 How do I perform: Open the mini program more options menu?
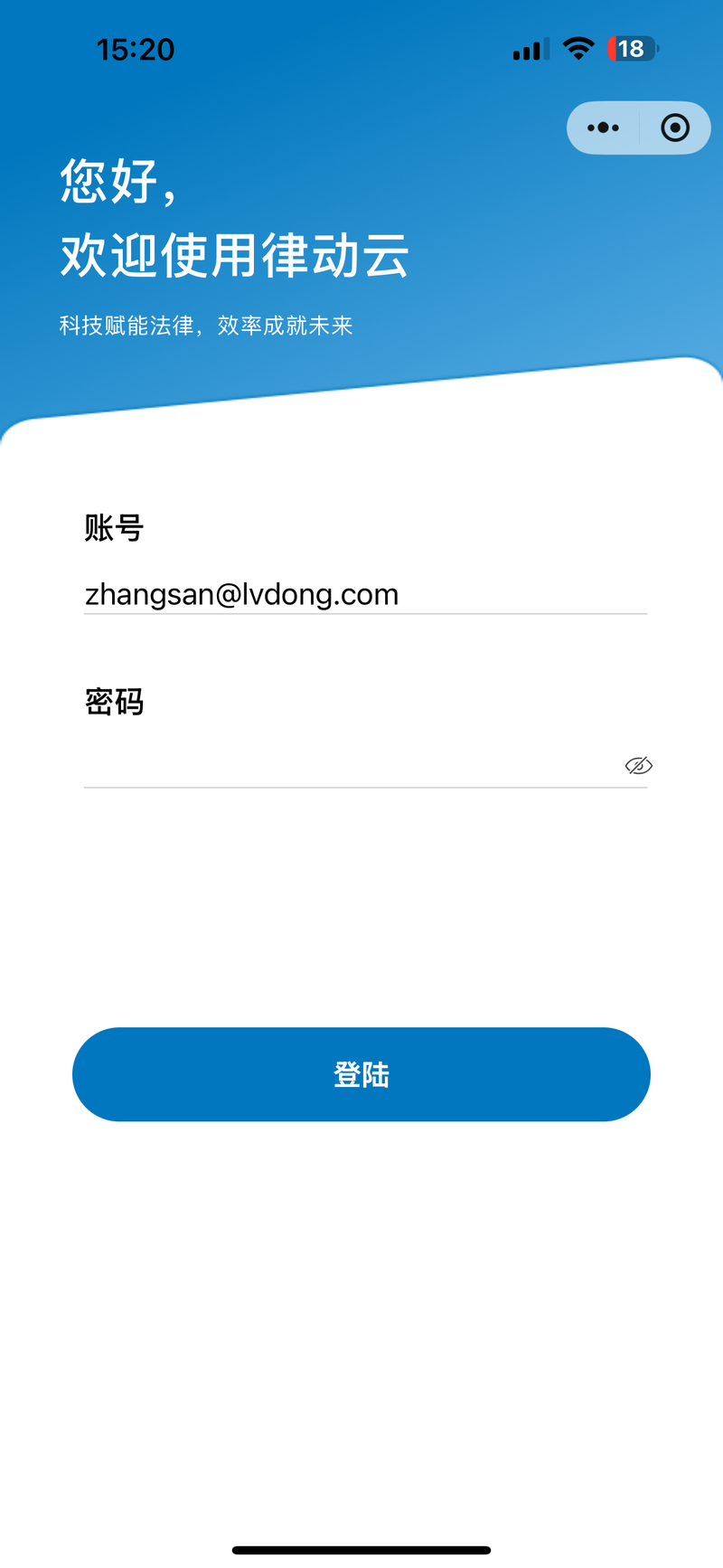[603, 128]
